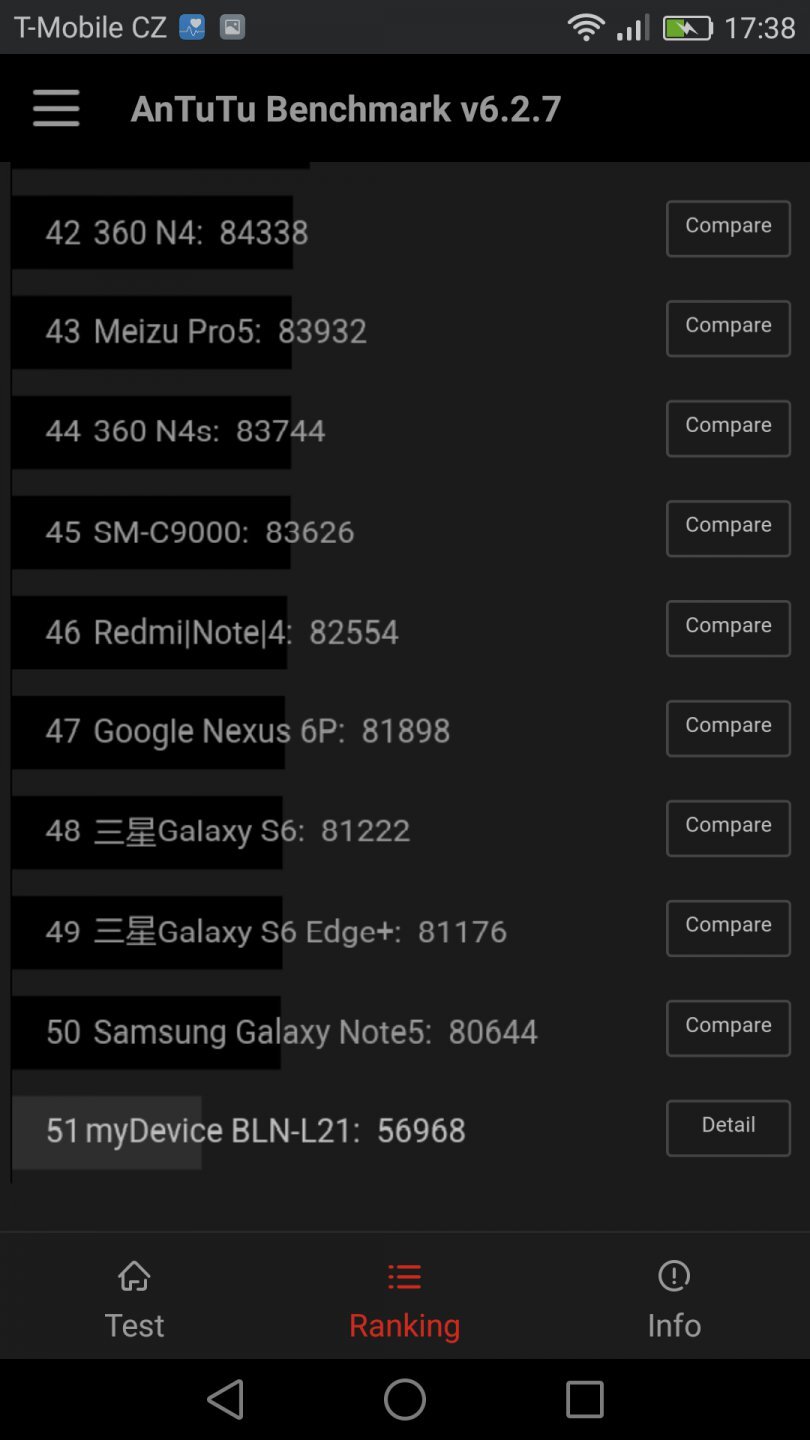Compare the Google Nexus 6P score
The image size is (810, 1440).
point(728,728)
